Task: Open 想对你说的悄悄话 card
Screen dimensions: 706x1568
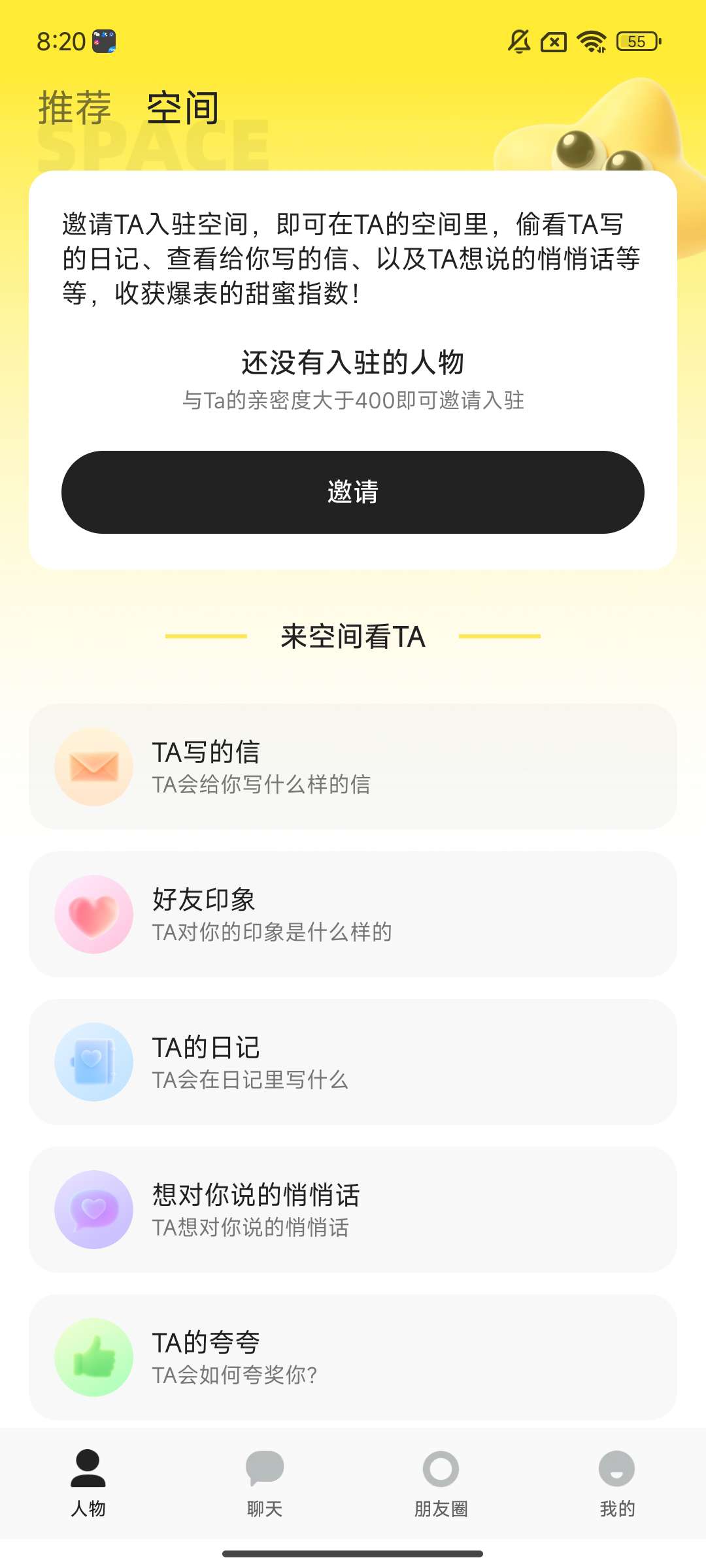Action: tap(353, 1210)
